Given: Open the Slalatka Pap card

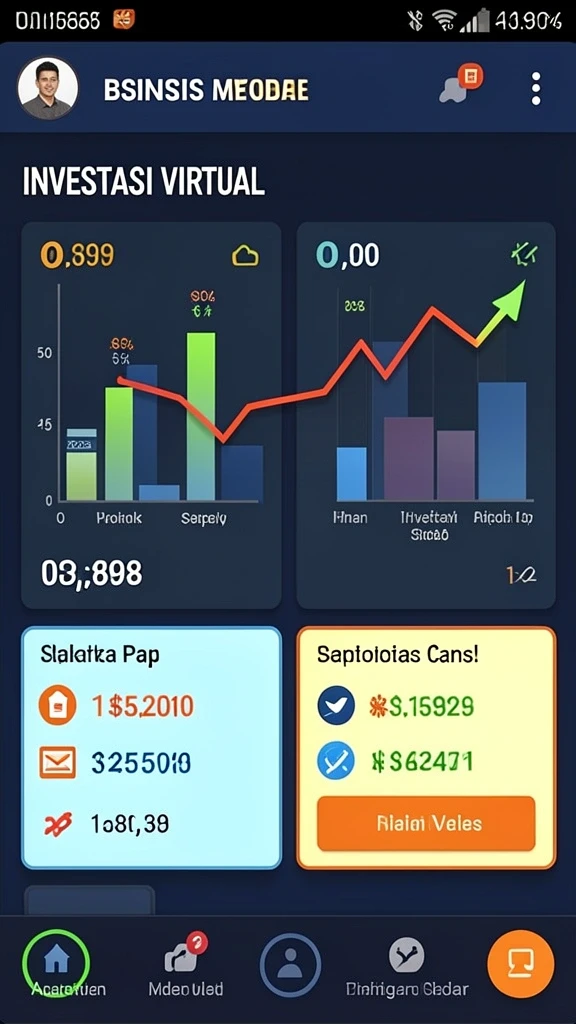Looking at the screenshot, I should 152,748.
